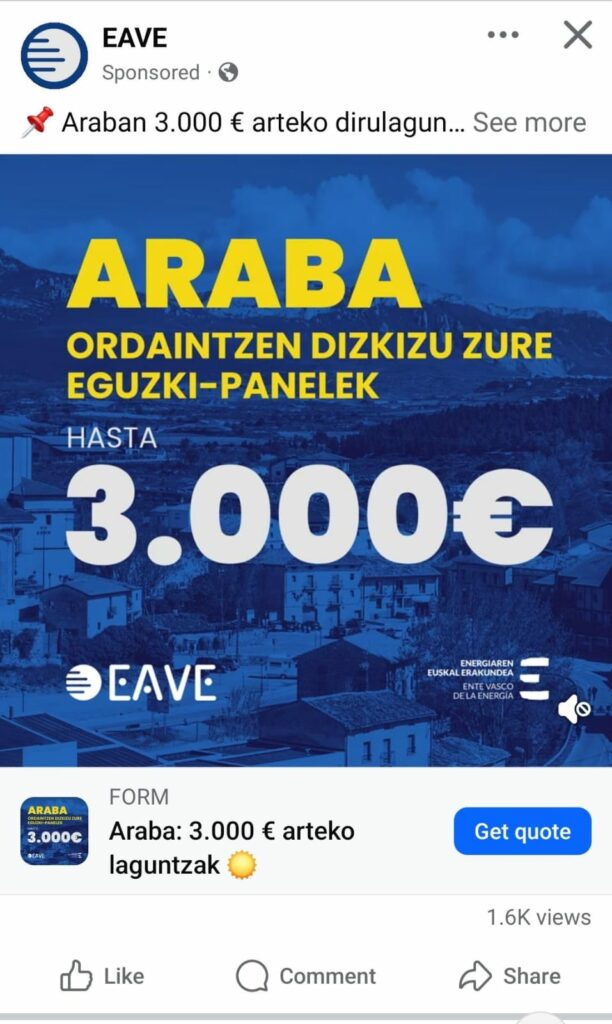Open the Araba 3.000 € arteko laguntzak form
Image resolution: width=612 pixels, height=1024 pixels.
231,847
